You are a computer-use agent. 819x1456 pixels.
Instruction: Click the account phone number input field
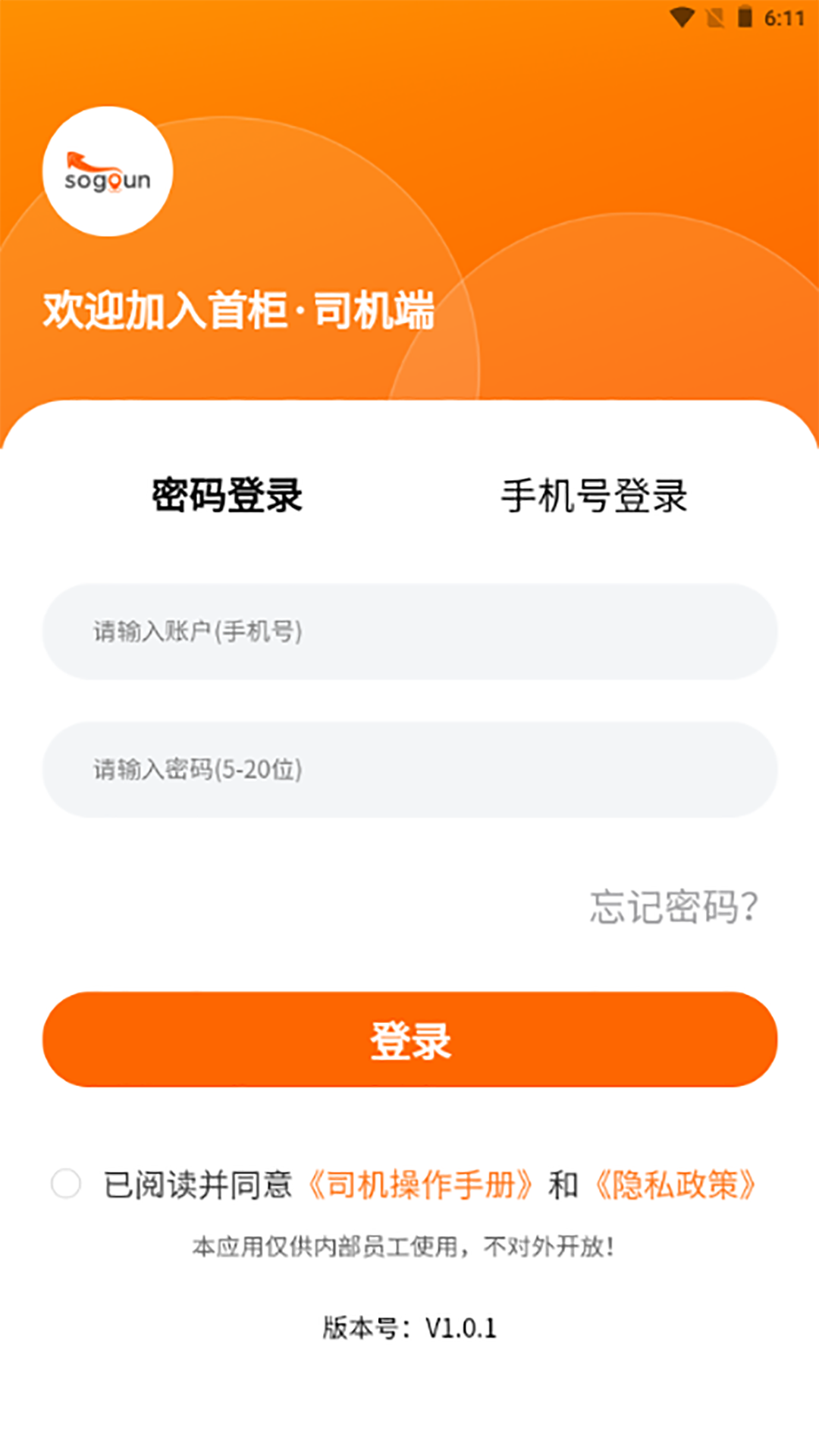click(x=409, y=632)
